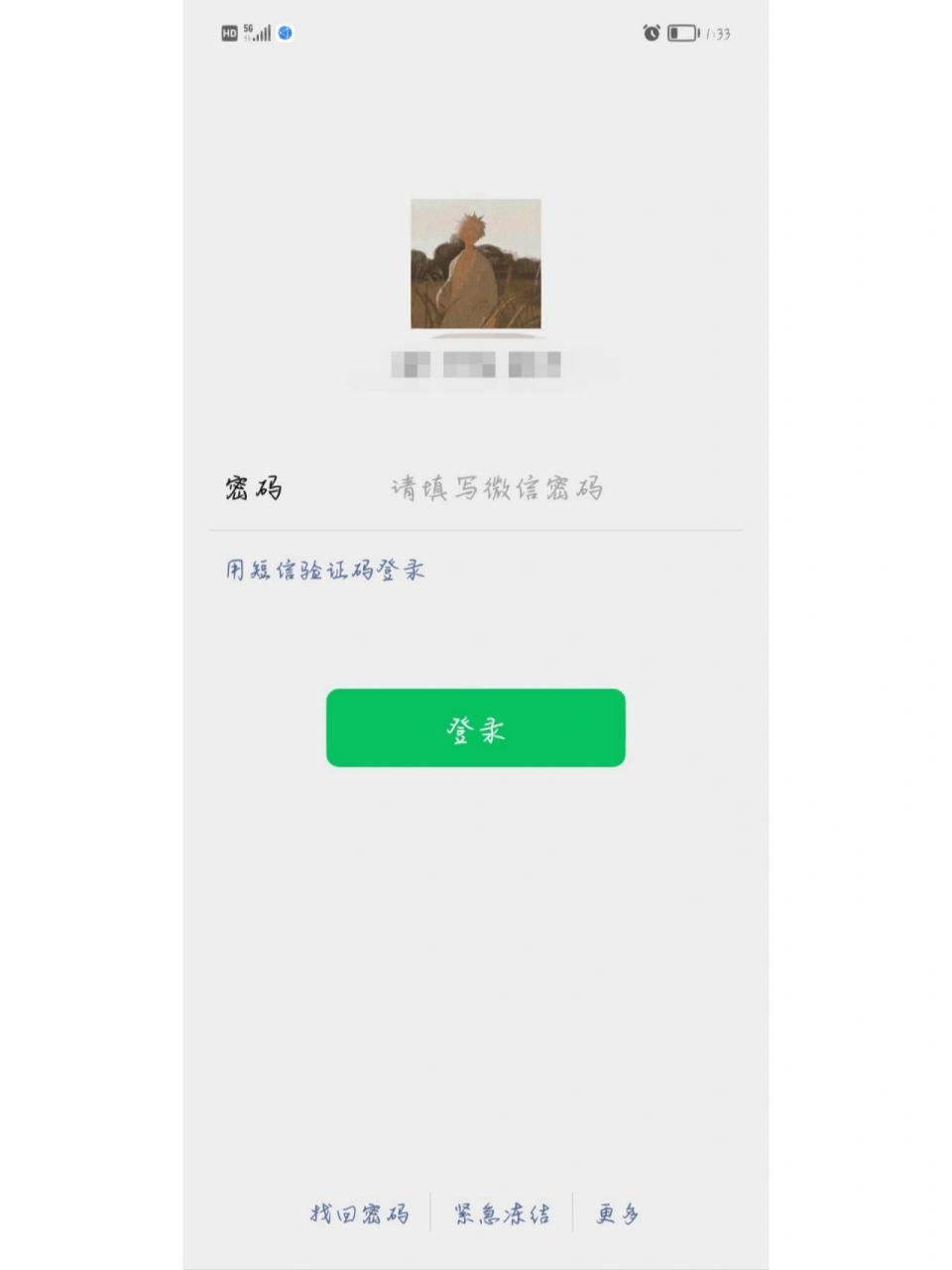This screenshot has width=952, height=1270.
Task: Click the battery indicator icon
Action: click(x=684, y=31)
